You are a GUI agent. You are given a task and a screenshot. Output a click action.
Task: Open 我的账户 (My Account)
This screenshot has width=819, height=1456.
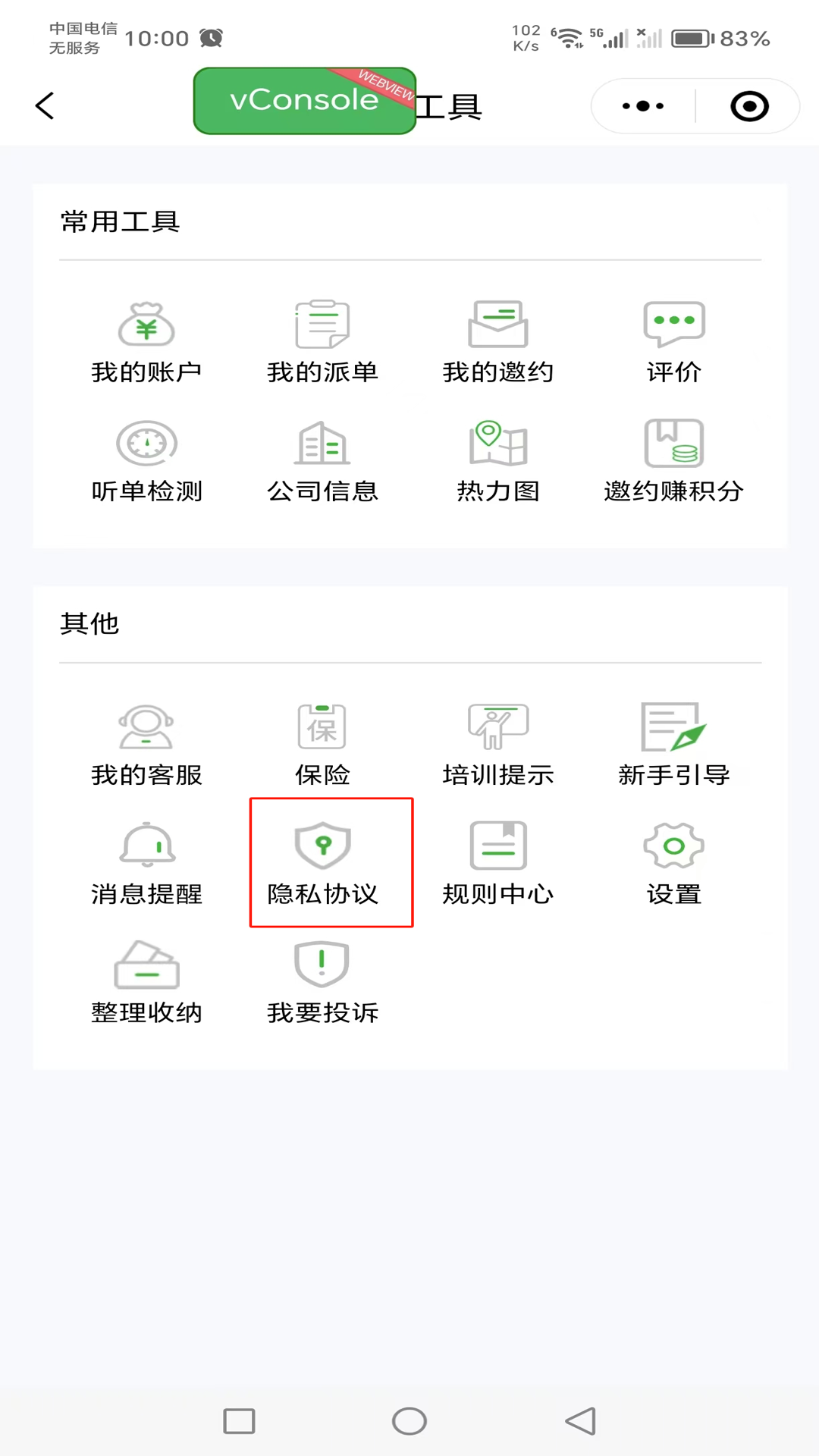click(146, 340)
